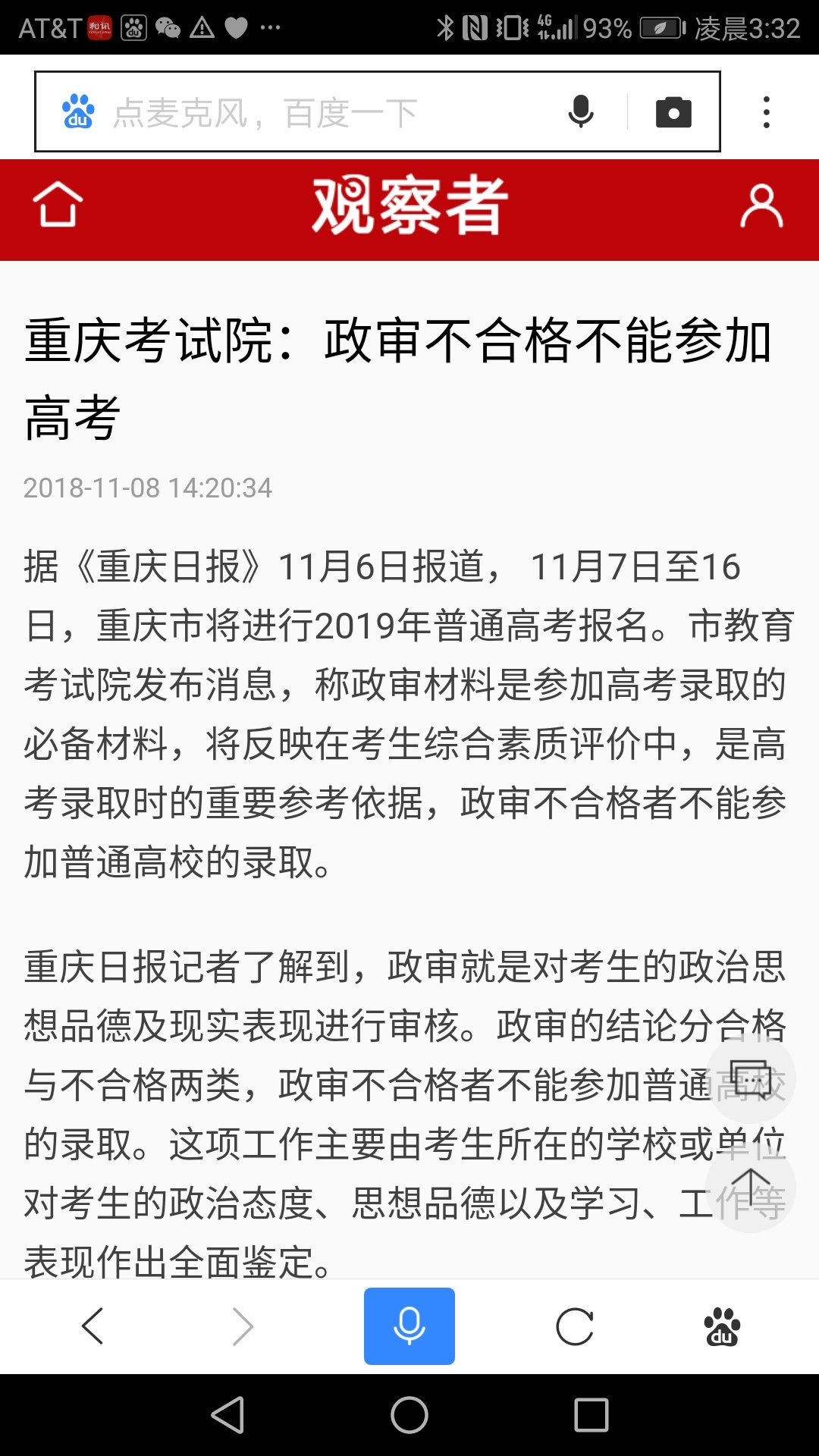Tap the system home button
819x1456 pixels.
pos(409,1415)
